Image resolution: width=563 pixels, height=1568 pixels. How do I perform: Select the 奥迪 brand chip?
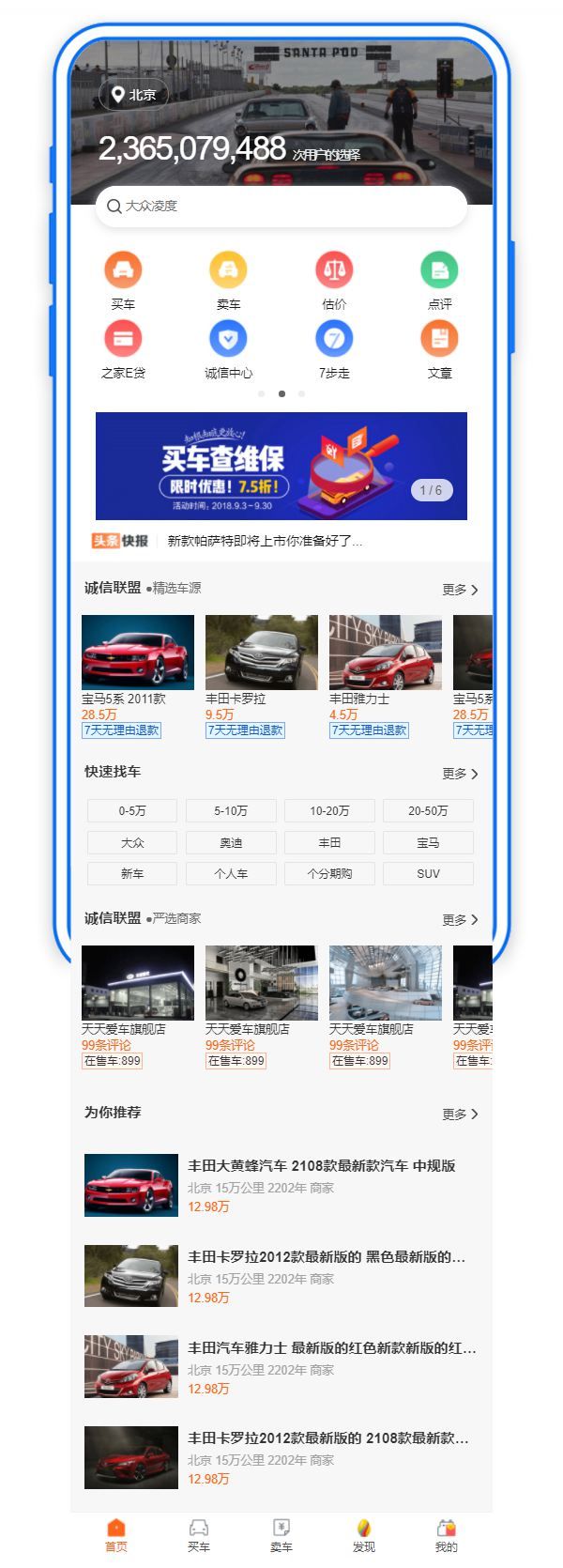click(231, 842)
